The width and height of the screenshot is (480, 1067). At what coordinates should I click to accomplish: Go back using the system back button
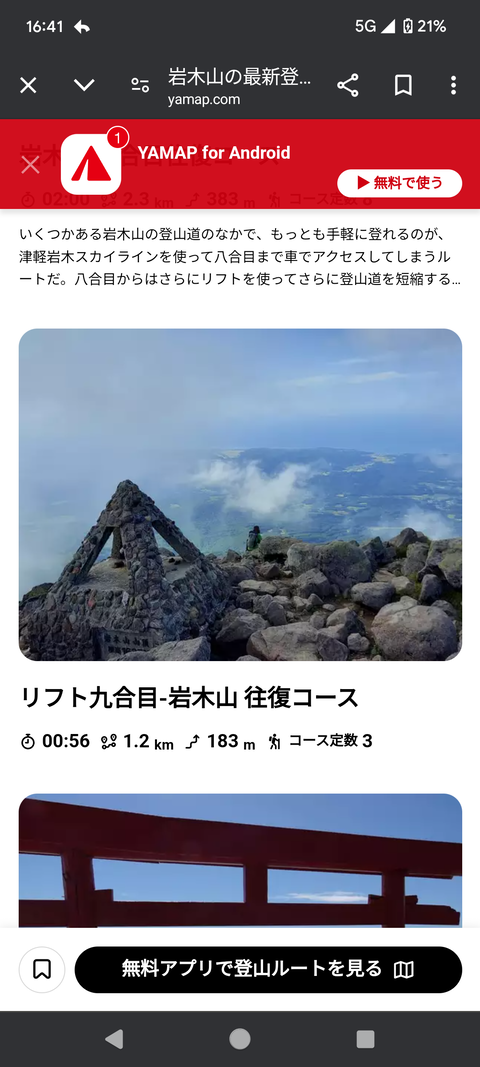pyautogui.click(x=114, y=1039)
